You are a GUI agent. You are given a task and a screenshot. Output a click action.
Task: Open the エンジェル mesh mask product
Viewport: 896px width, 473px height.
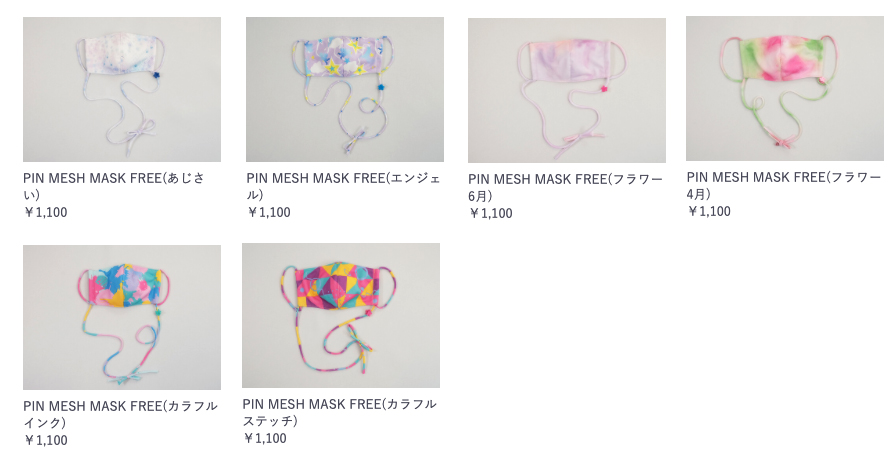(x=344, y=90)
